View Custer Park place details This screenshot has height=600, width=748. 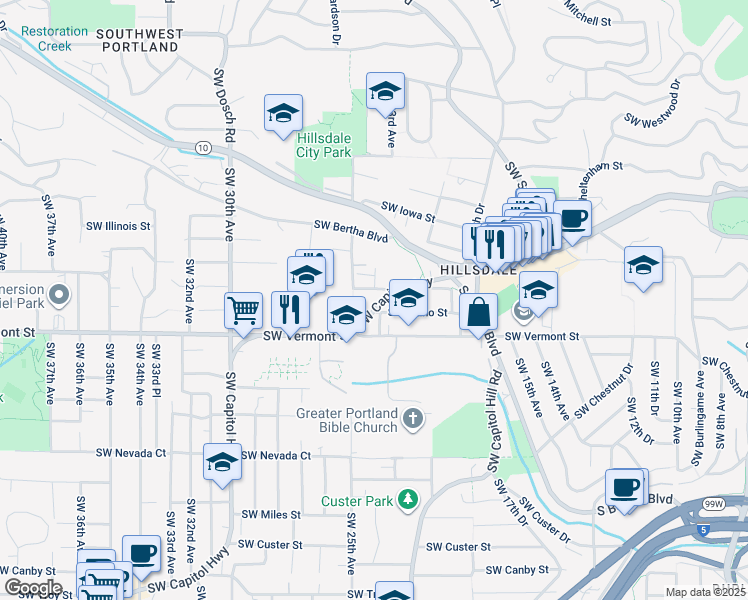click(407, 498)
